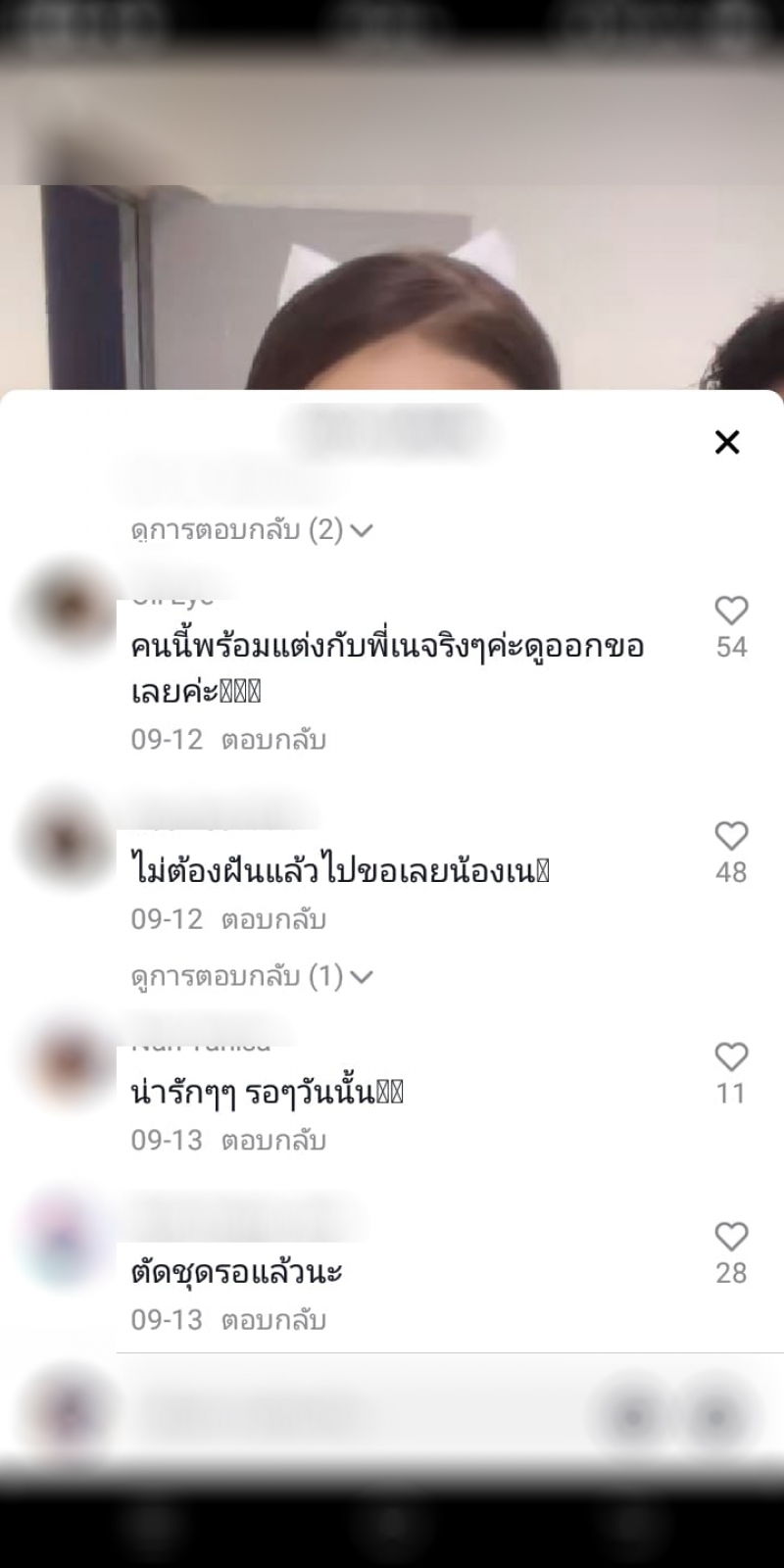Like the comment with 48 likes
The height and width of the screenshot is (1568, 784).
[731, 837]
